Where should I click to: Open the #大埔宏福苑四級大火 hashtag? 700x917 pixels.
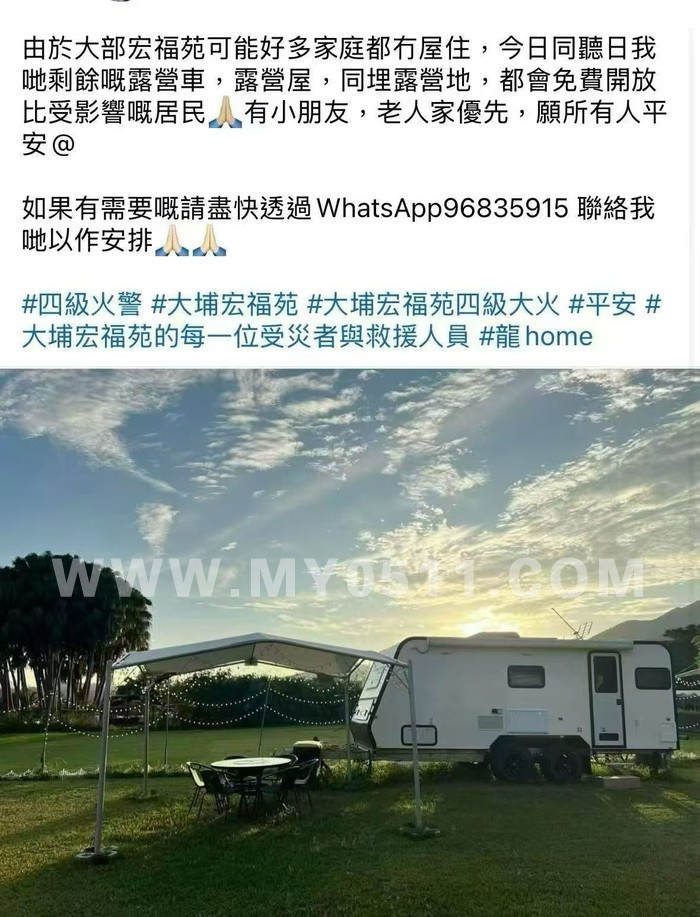pos(433,305)
